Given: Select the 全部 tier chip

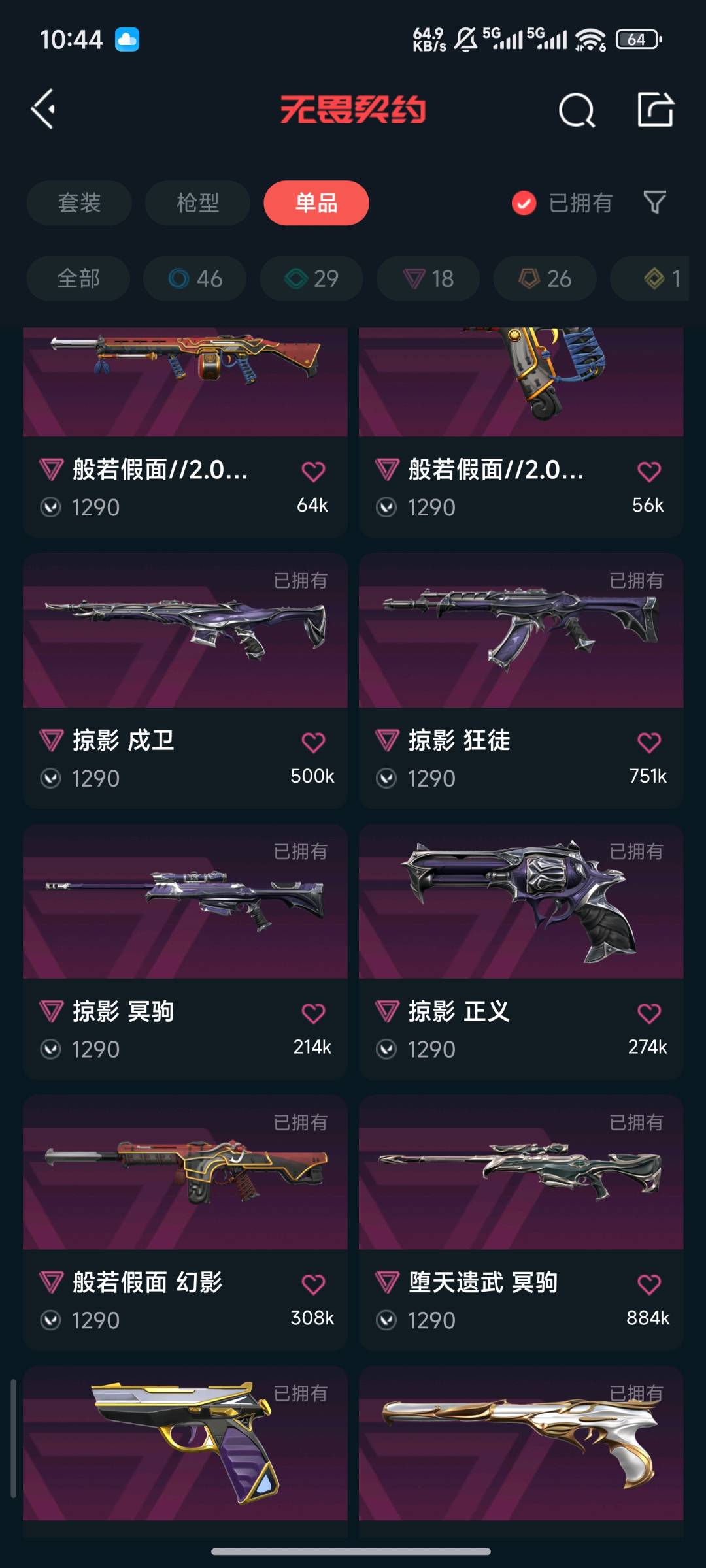Looking at the screenshot, I should [x=78, y=279].
